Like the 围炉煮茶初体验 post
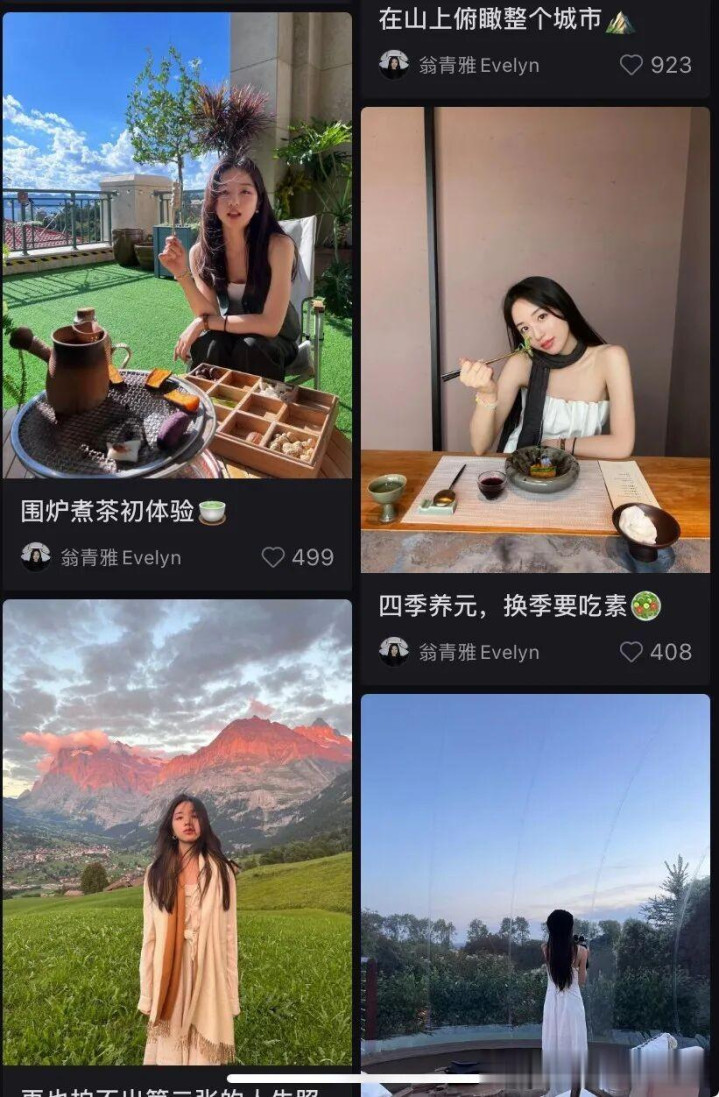Image resolution: width=719 pixels, height=1097 pixels. 274,557
